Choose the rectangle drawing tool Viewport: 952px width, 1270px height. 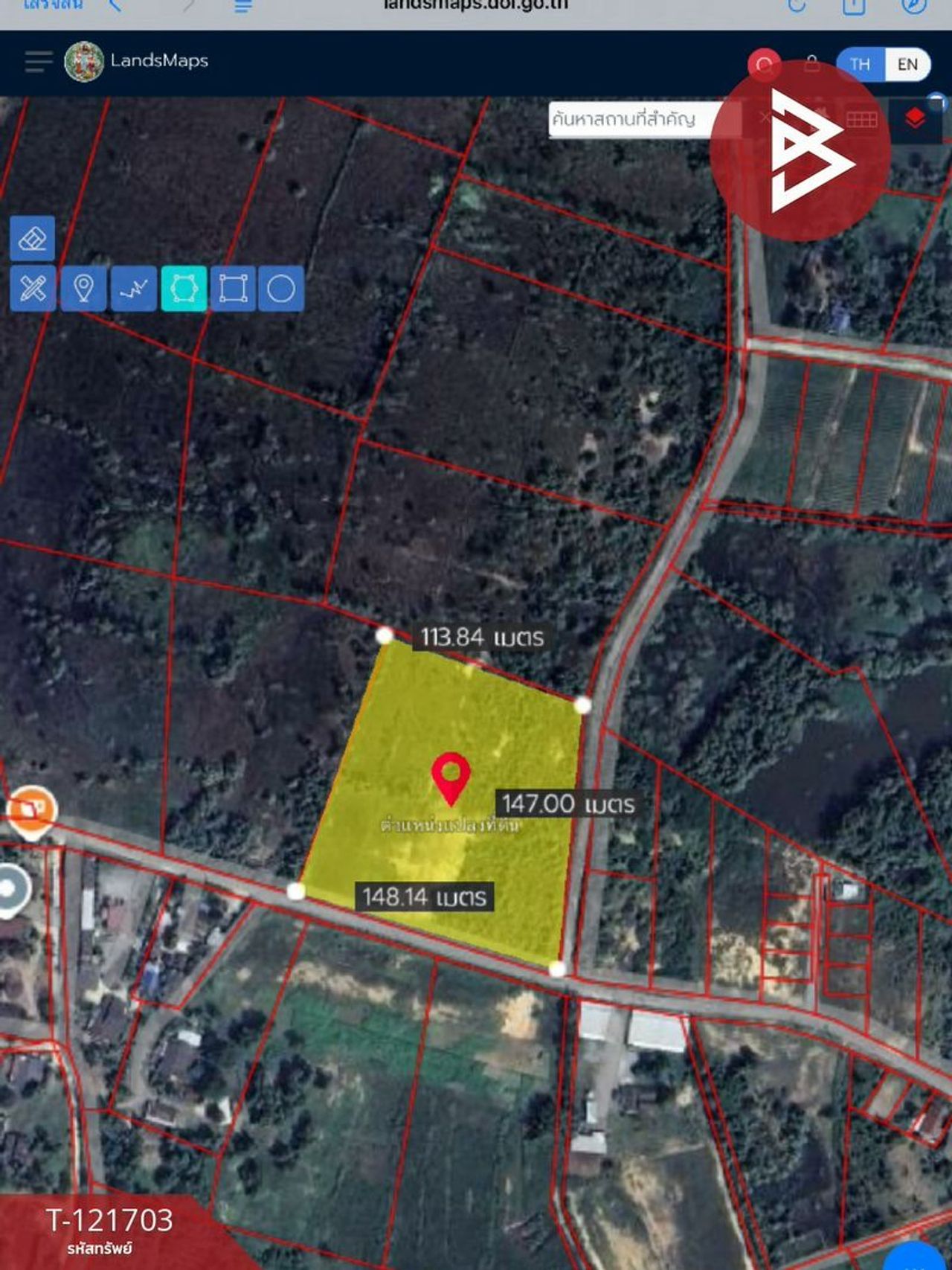tap(233, 288)
